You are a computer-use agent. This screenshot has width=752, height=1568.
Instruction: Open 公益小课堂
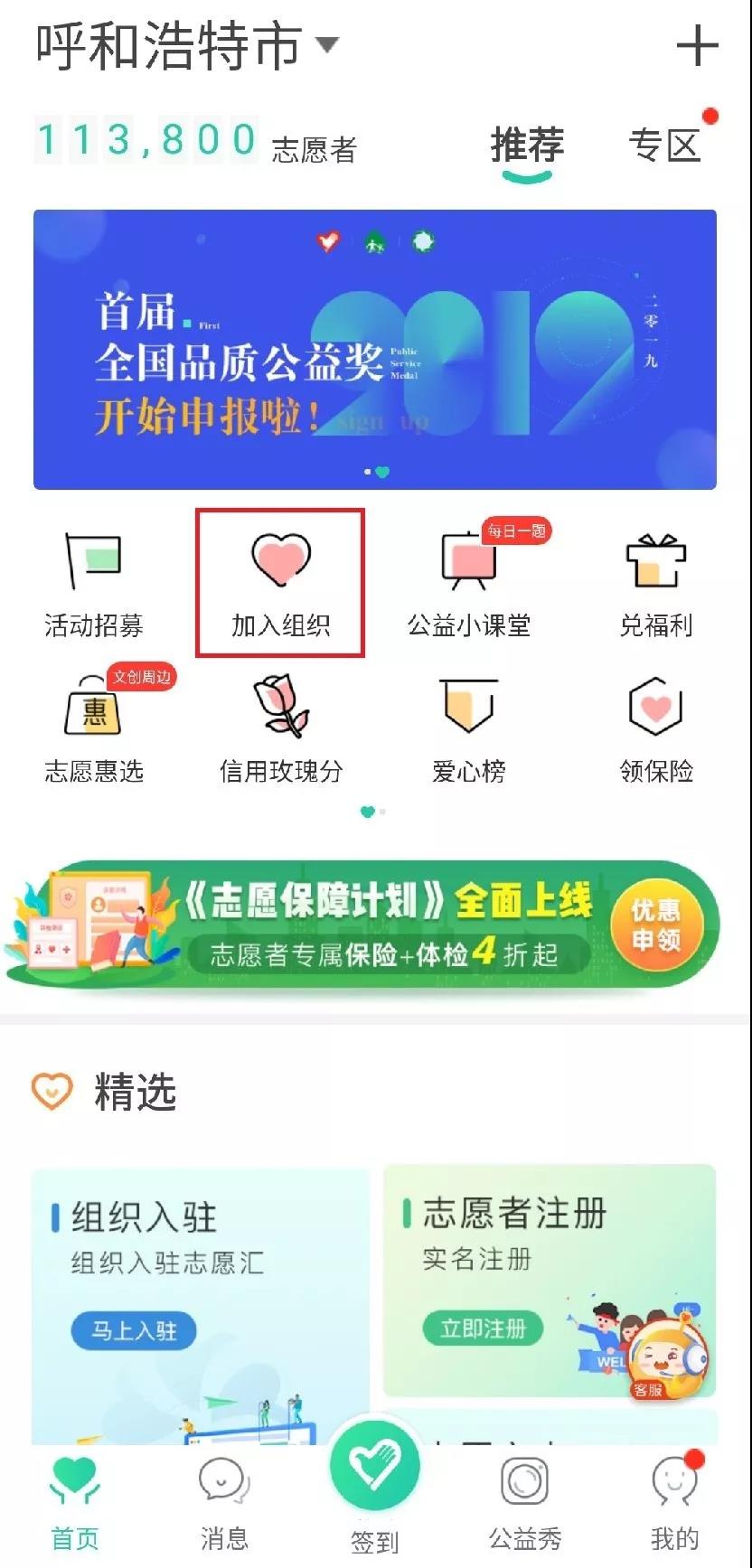pyautogui.click(x=468, y=583)
